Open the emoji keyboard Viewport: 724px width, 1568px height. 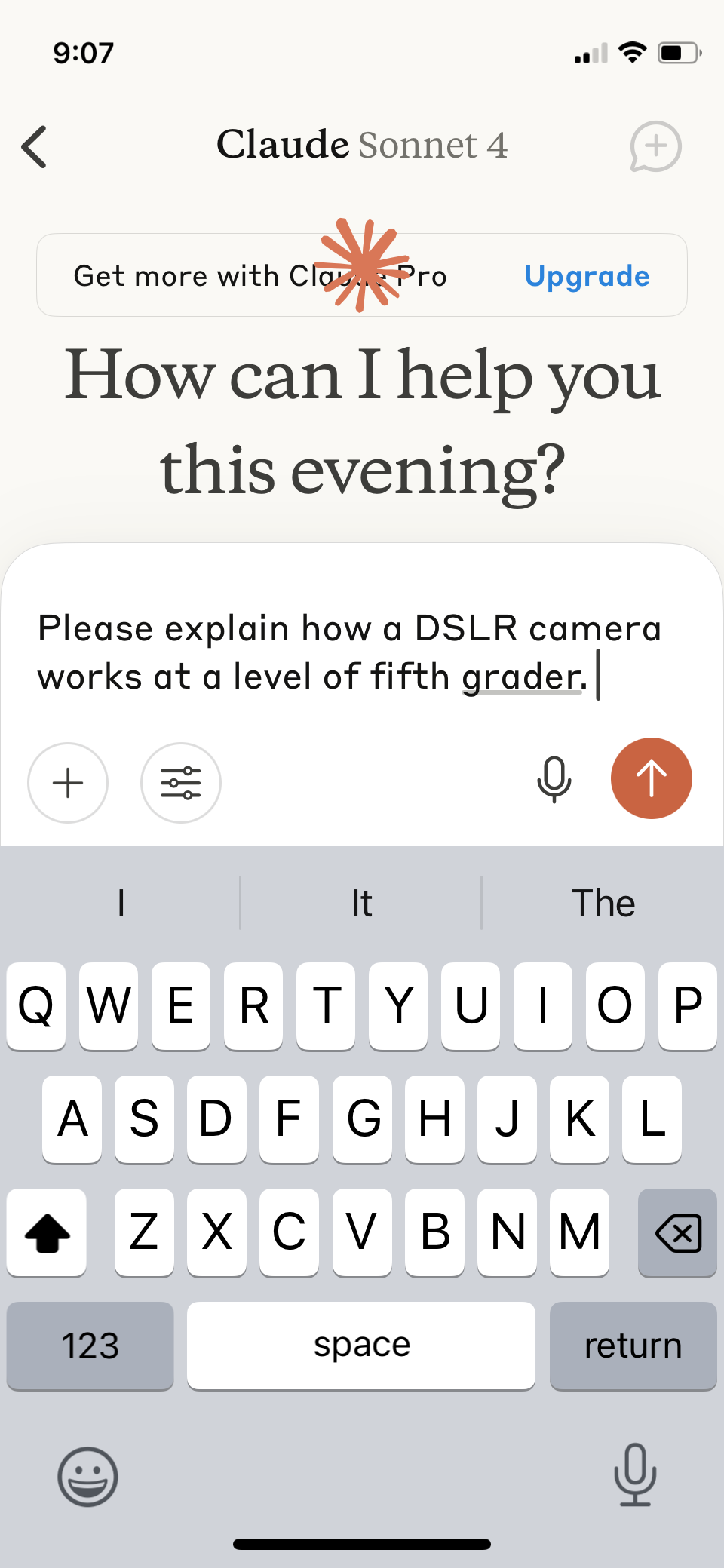coord(88,1476)
